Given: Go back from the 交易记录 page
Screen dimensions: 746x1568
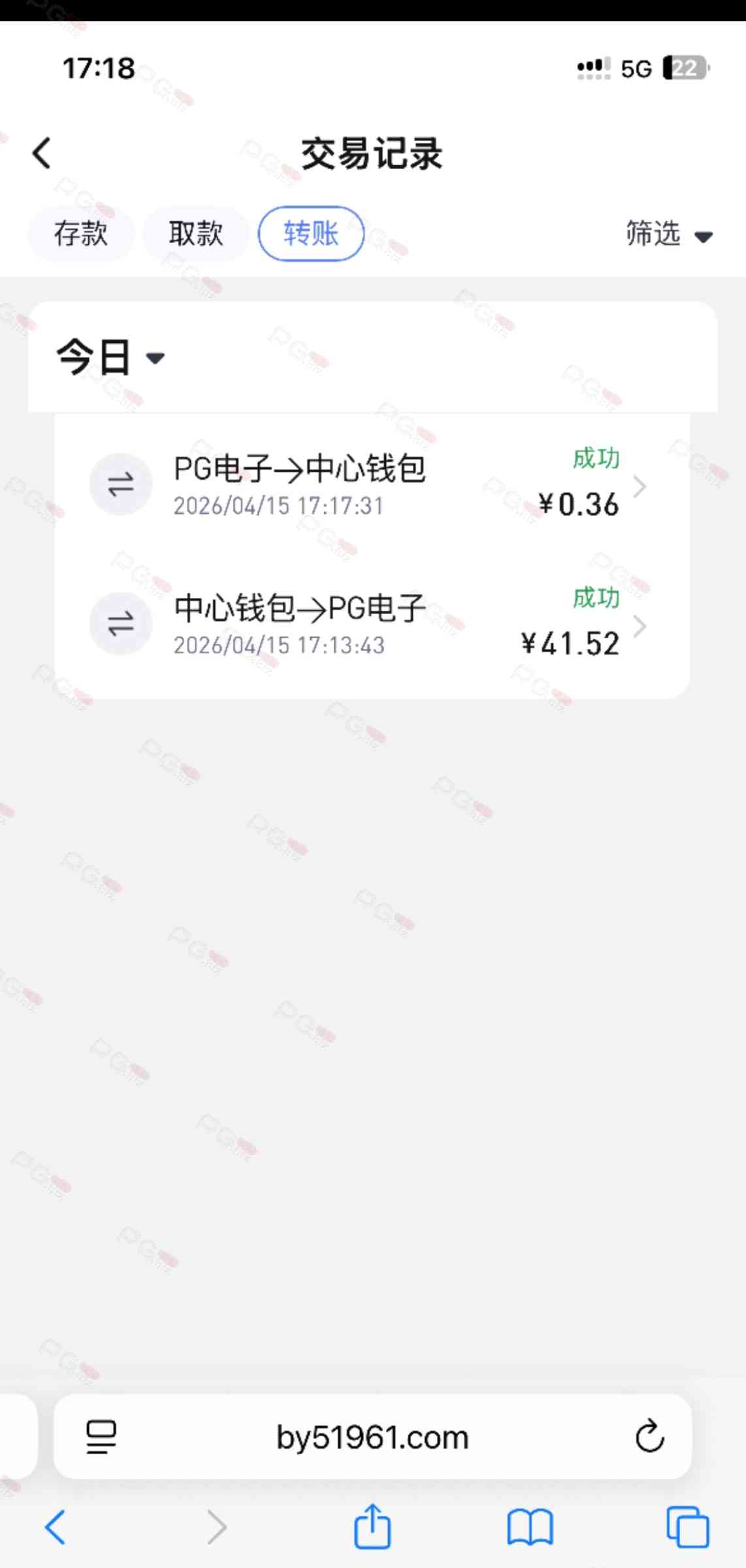Looking at the screenshot, I should click(42, 154).
